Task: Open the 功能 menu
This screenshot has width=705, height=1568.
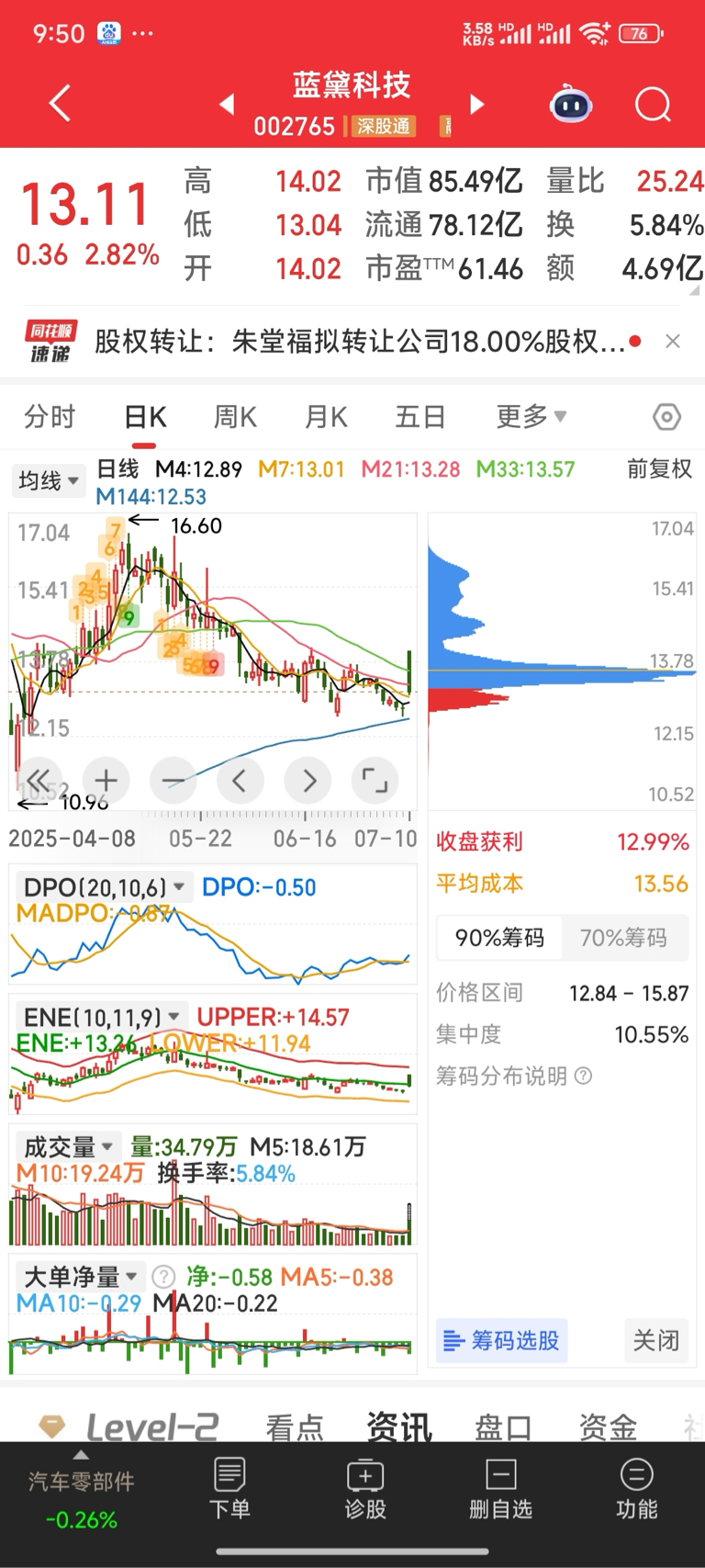Action: pos(637,1488)
